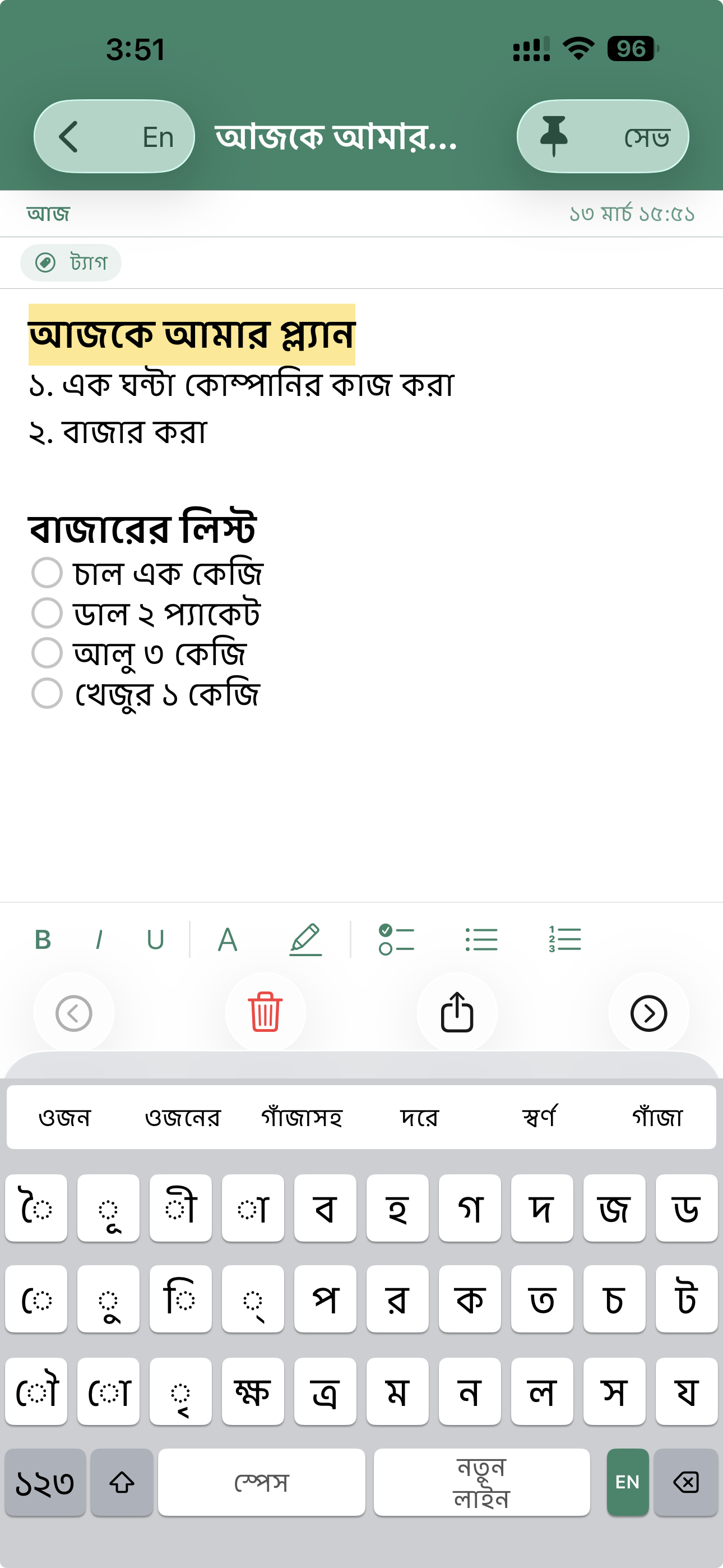
Task: Switch to the আজ tab
Action: tap(49, 213)
